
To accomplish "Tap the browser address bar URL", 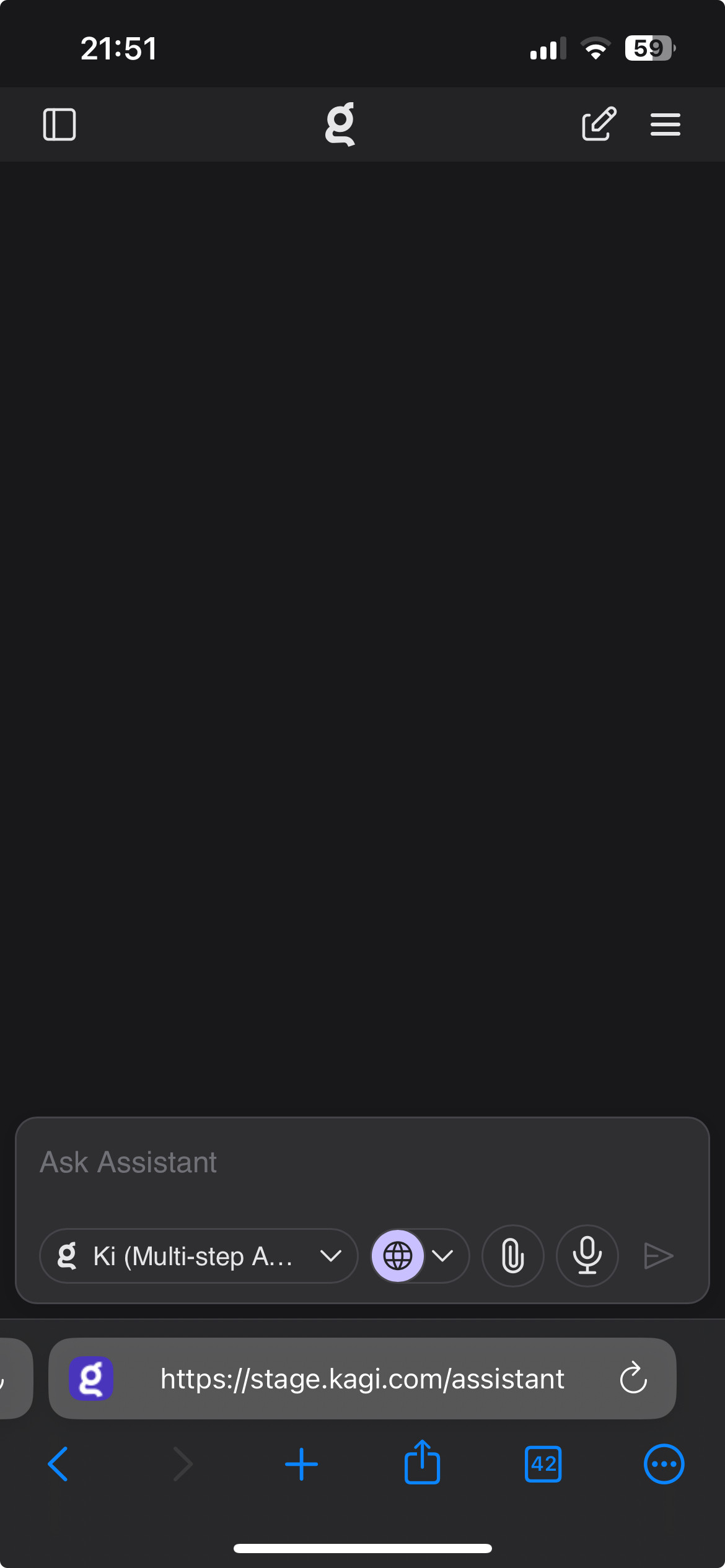I will [x=362, y=1379].
